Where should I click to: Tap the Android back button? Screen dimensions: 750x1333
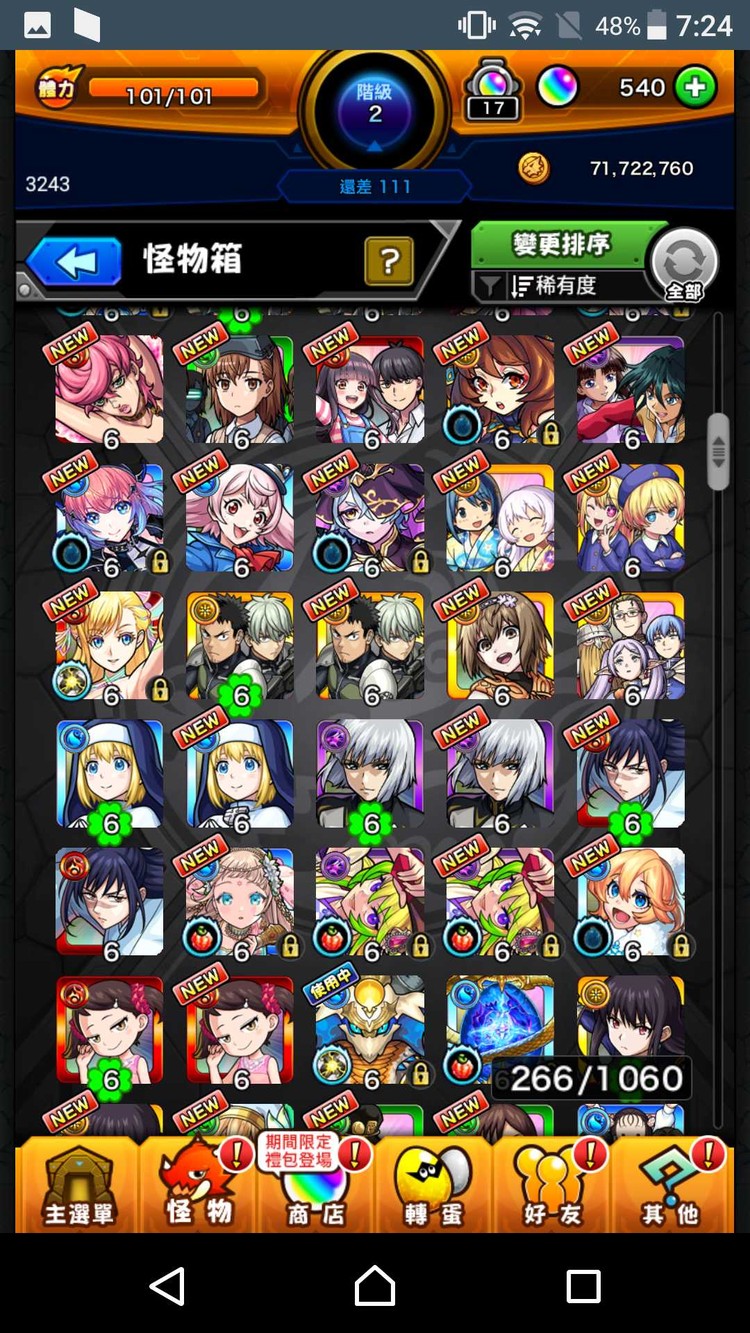(x=167, y=1285)
